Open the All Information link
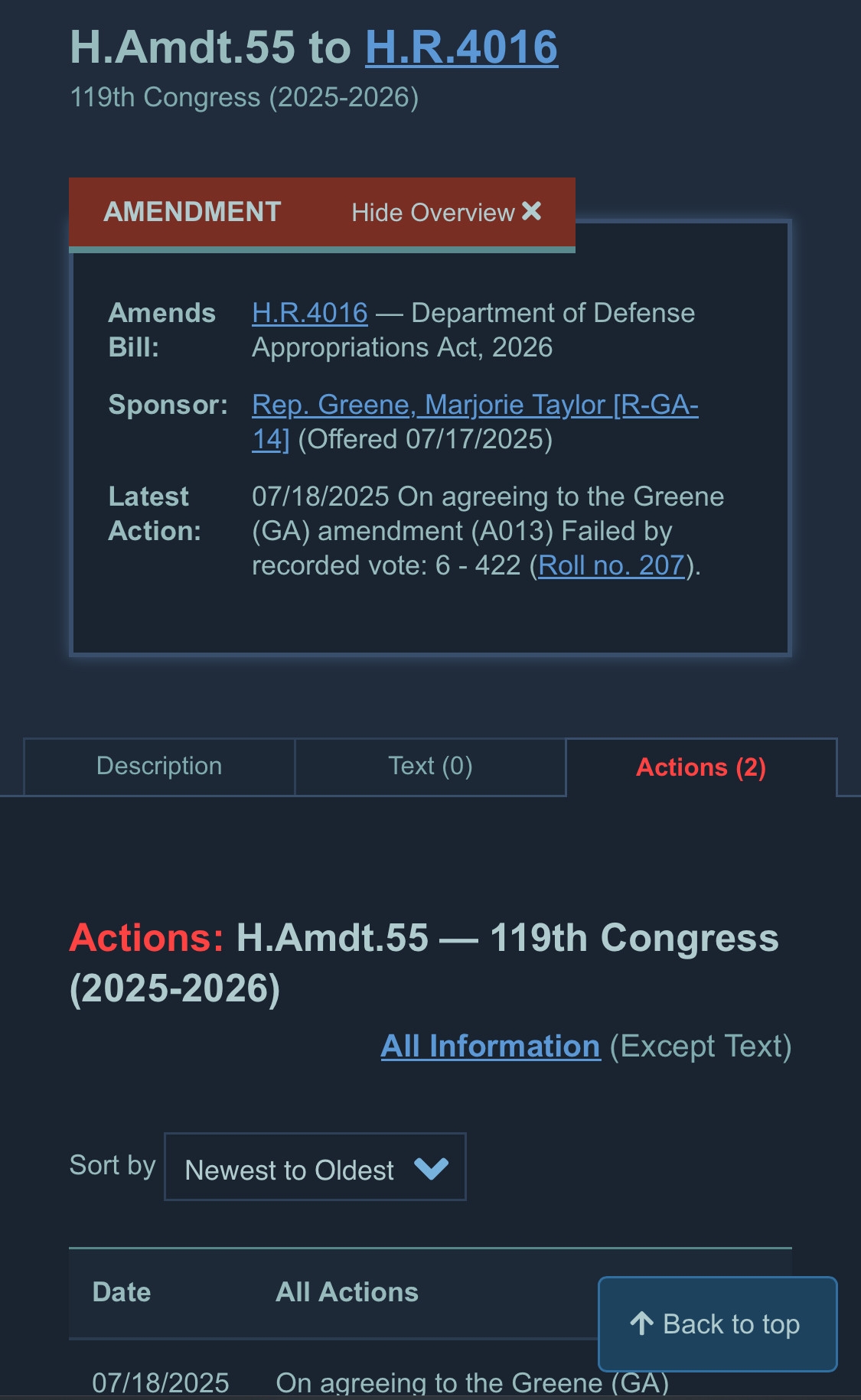Image resolution: width=861 pixels, height=1400 pixels. pyautogui.click(x=490, y=1046)
